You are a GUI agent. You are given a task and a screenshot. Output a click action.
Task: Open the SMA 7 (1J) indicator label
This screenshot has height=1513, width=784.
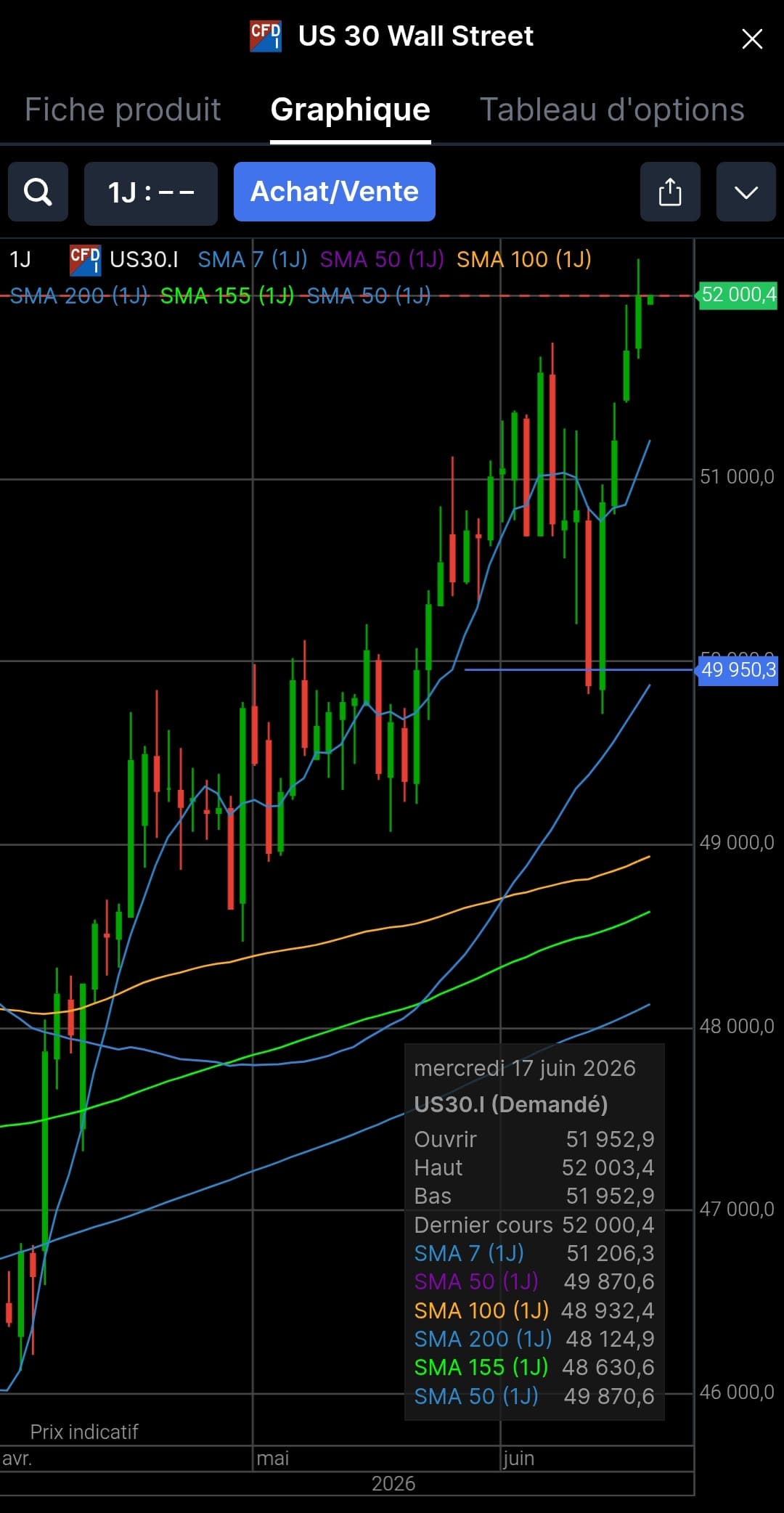pyautogui.click(x=253, y=259)
